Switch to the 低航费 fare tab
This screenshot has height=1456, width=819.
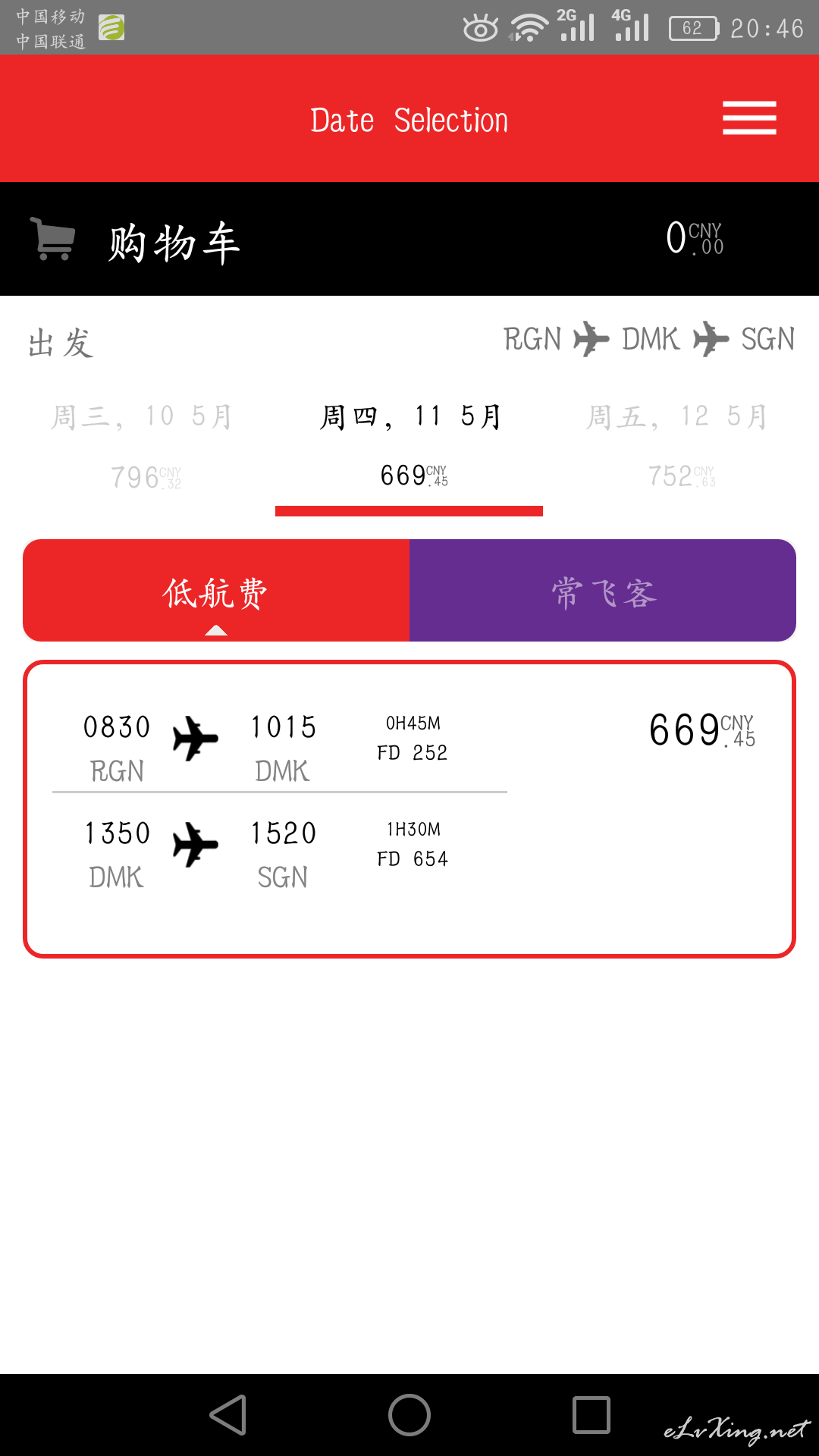point(216,591)
